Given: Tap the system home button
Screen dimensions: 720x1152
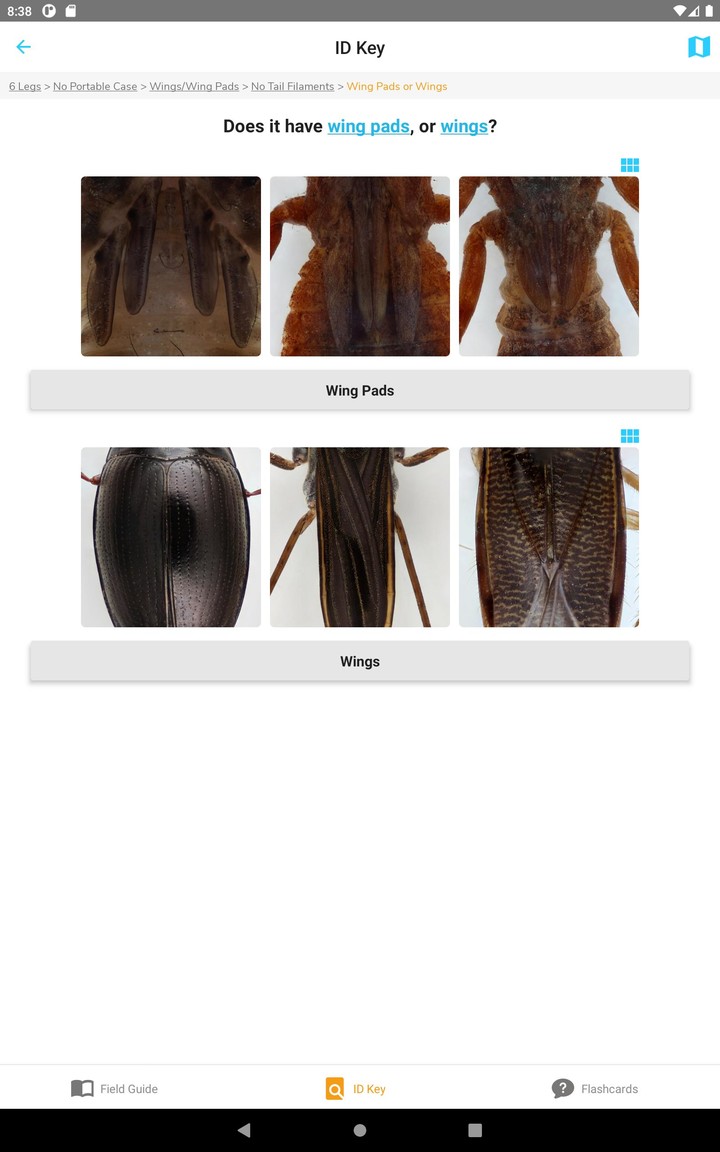Looking at the screenshot, I should (360, 1130).
